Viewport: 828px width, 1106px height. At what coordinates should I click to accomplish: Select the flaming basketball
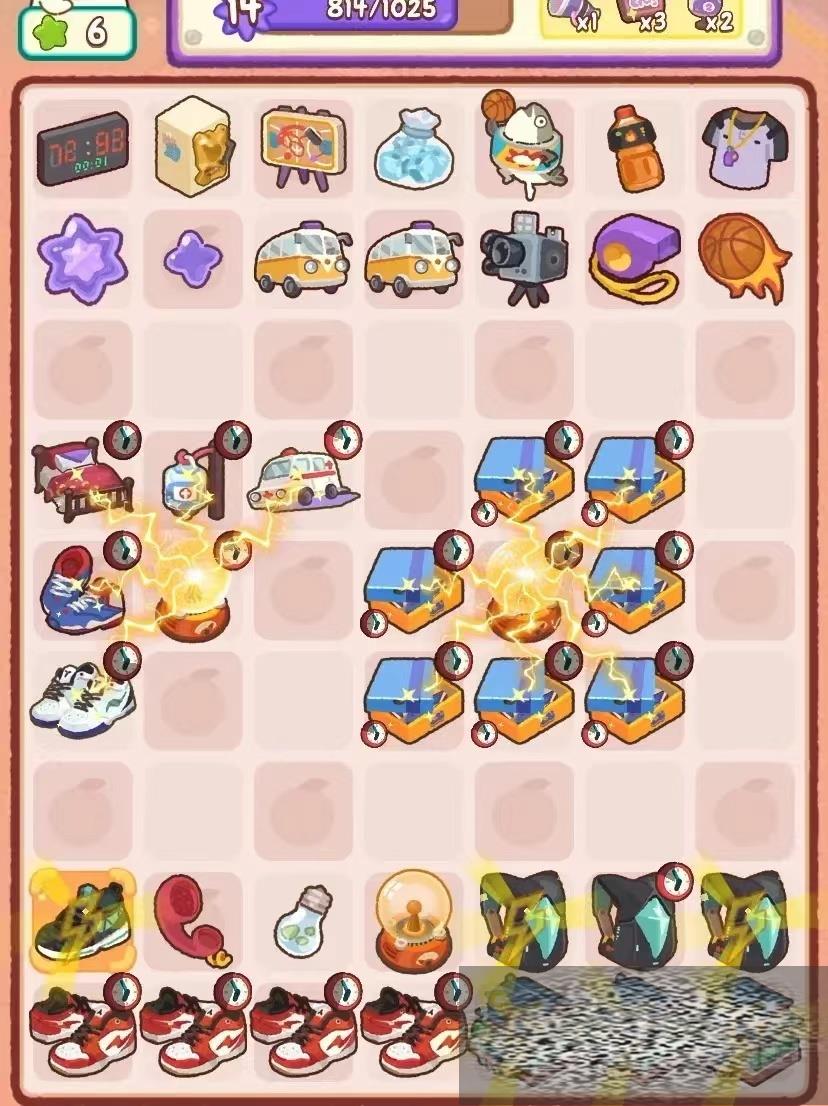[745, 256]
